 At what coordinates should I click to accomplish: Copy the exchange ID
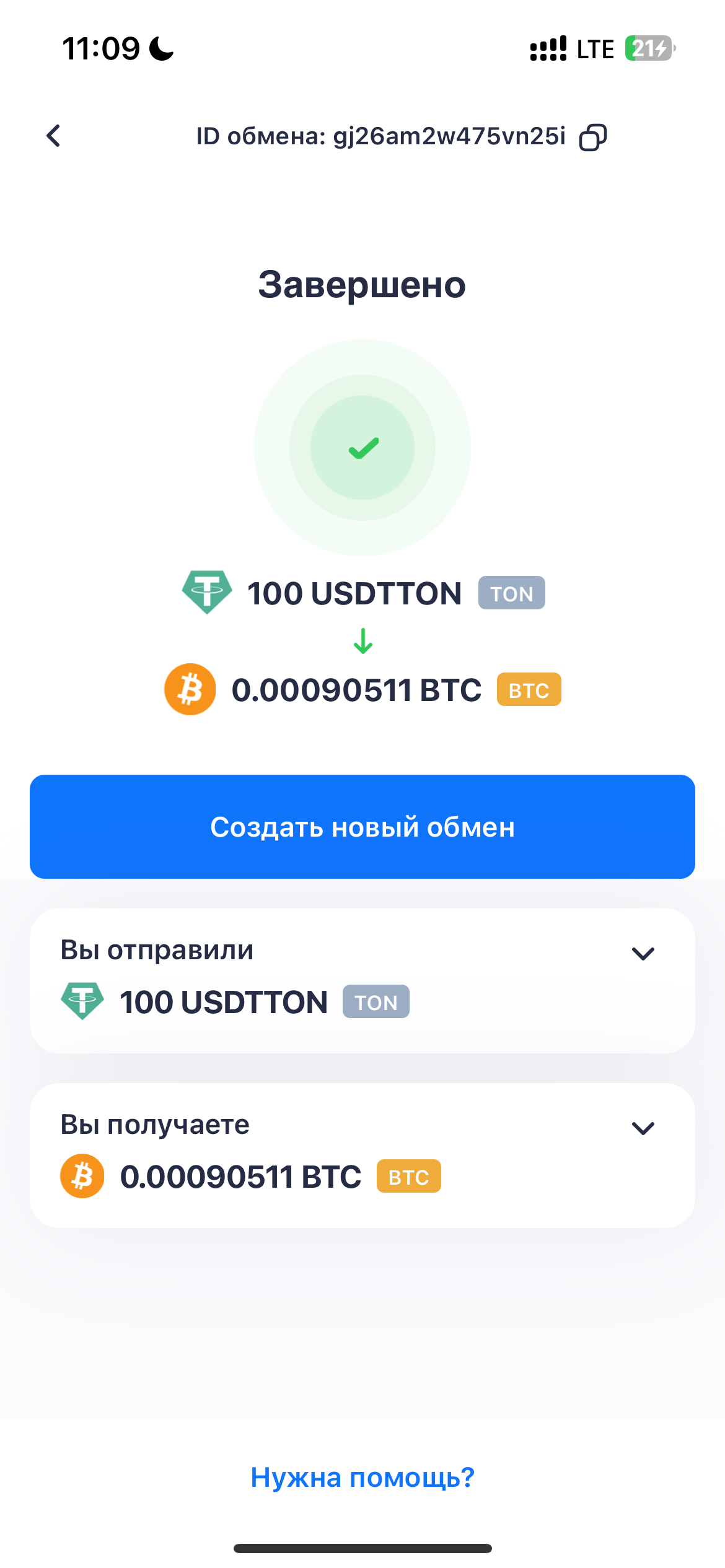[593, 137]
